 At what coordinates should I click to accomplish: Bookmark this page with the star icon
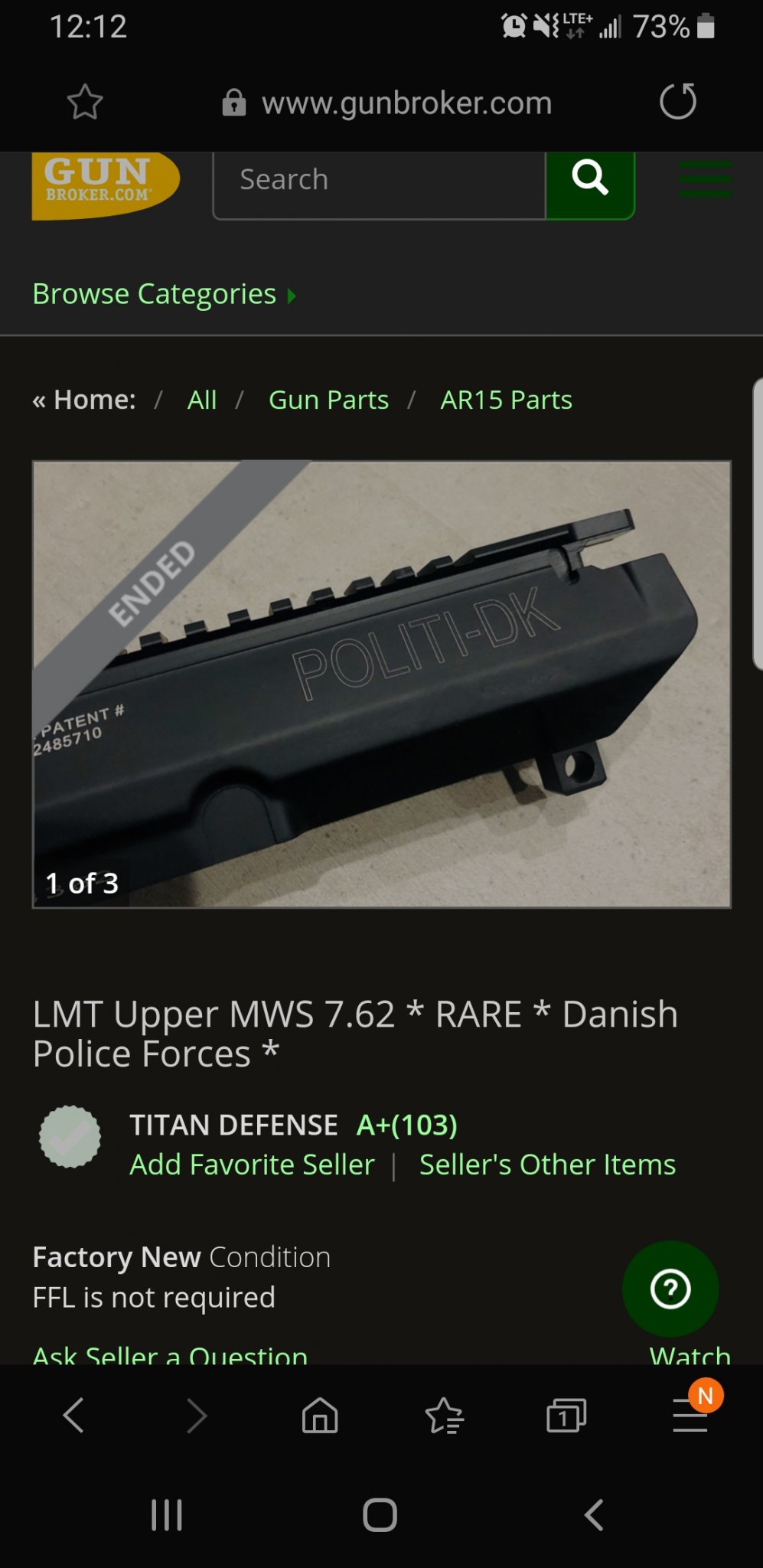[x=84, y=102]
